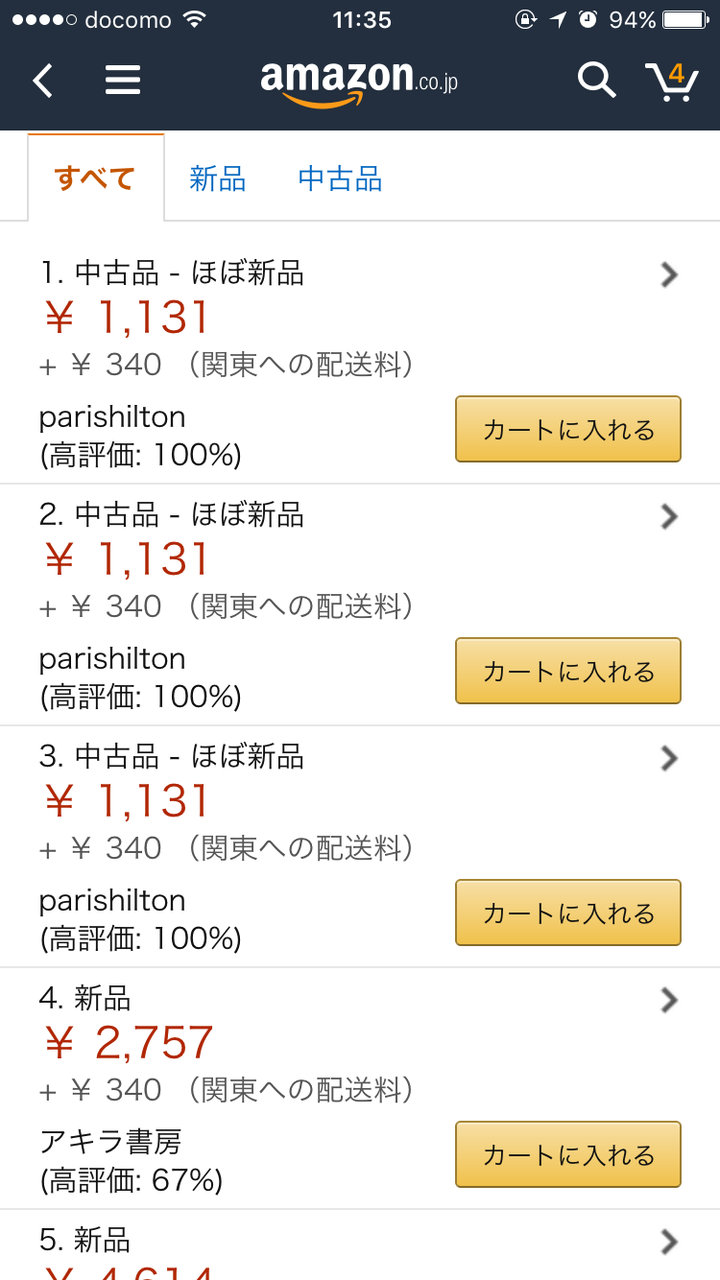Screen dimensions: 720x1280
Task: Open the search magnifier icon
Action: point(596,79)
